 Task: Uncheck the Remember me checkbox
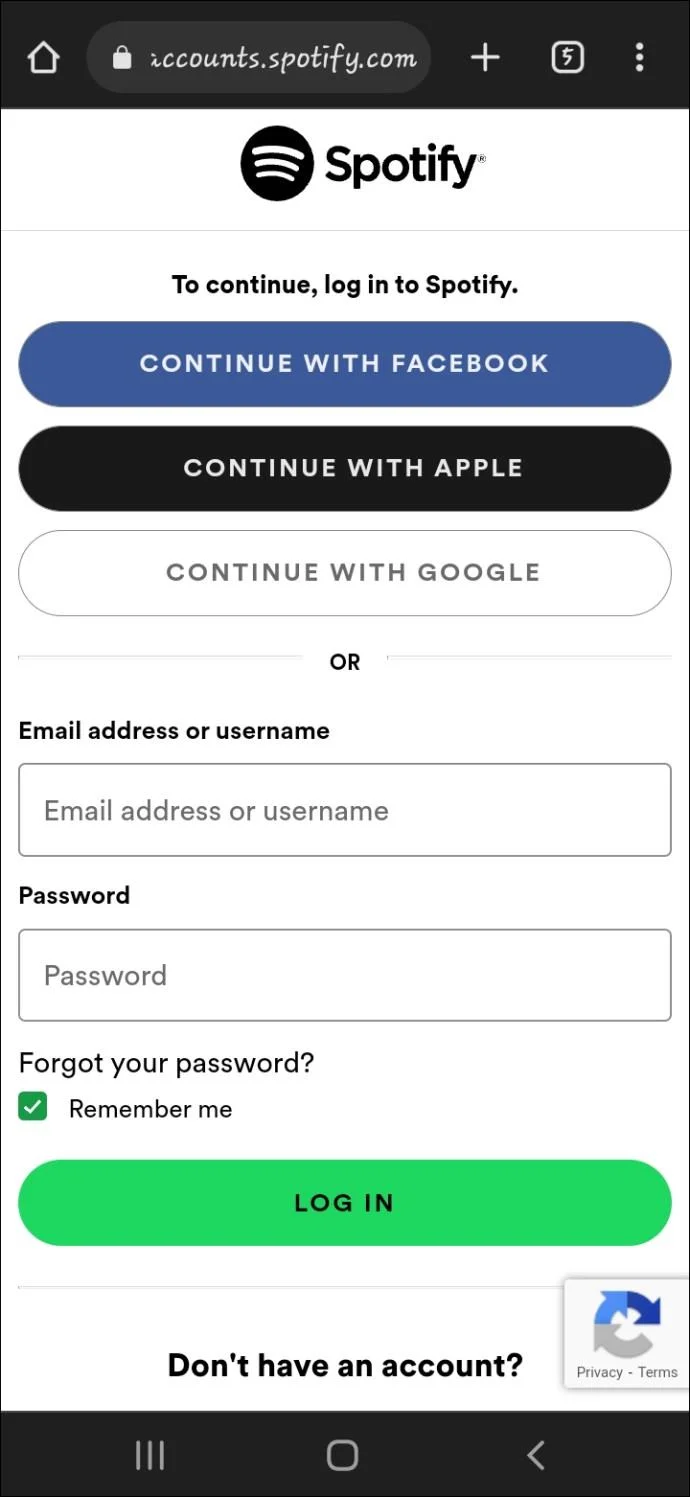33,1108
